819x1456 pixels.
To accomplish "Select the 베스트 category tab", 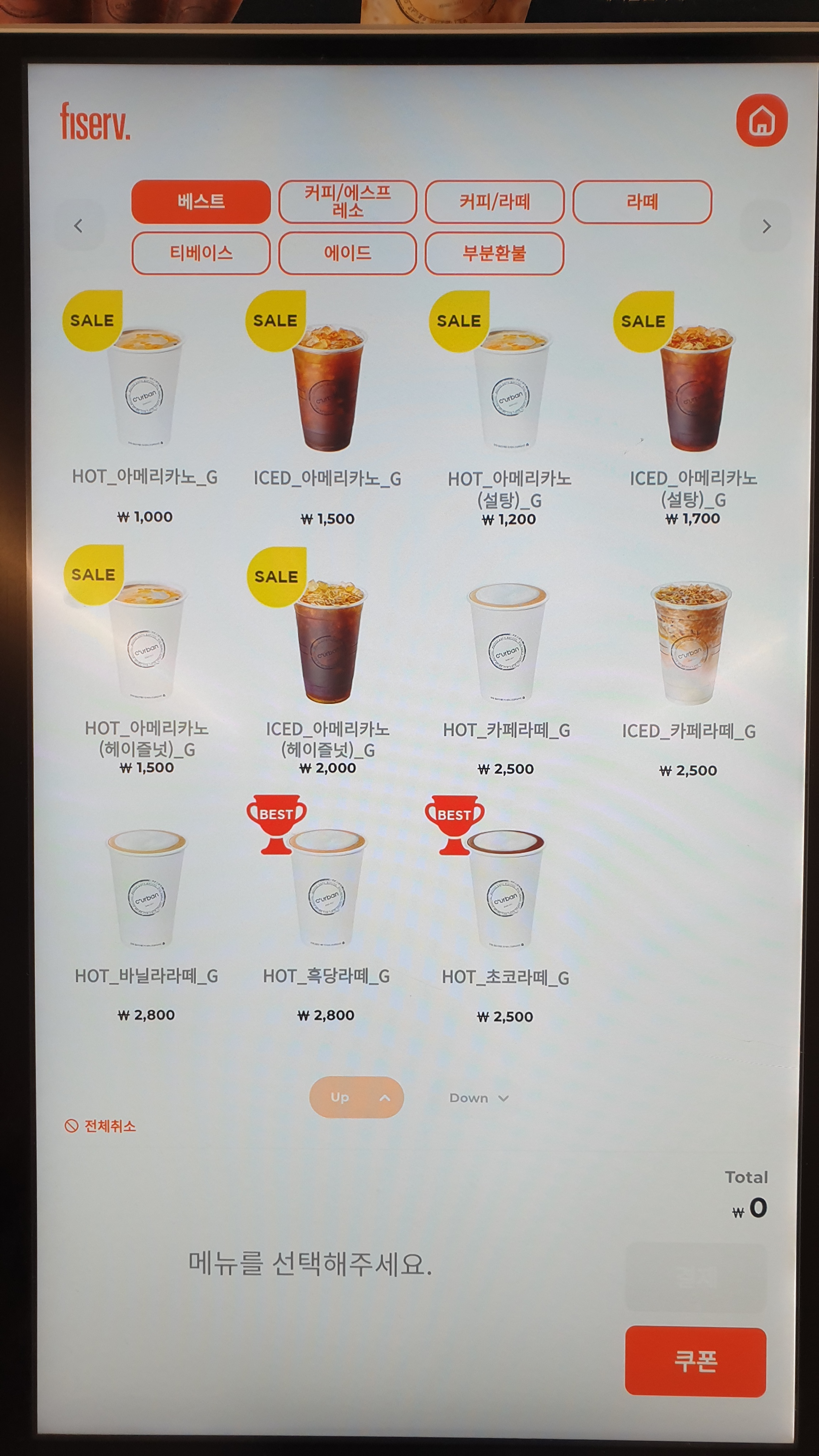I will coord(201,202).
